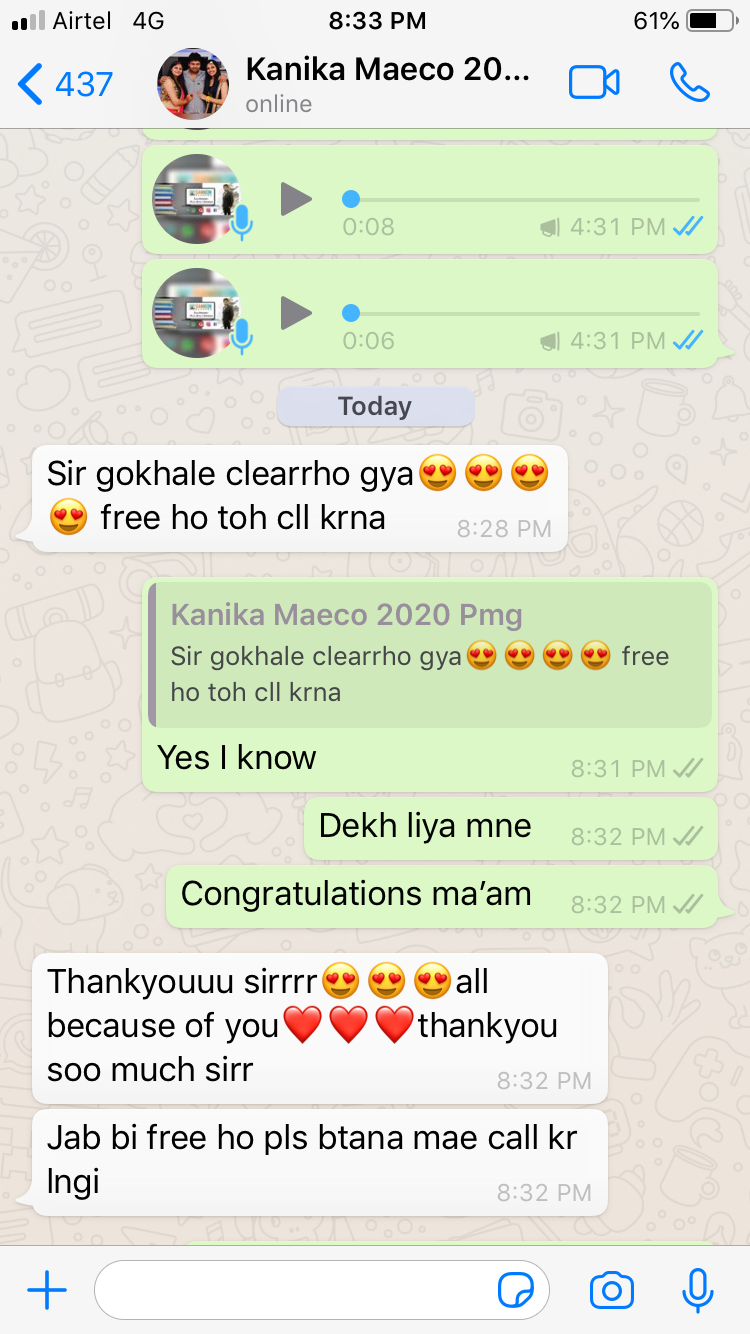Image resolution: width=750 pixels, height=1334 pixels.
Task: Start a video call with Kanika
Action: [x=594, y=83]
